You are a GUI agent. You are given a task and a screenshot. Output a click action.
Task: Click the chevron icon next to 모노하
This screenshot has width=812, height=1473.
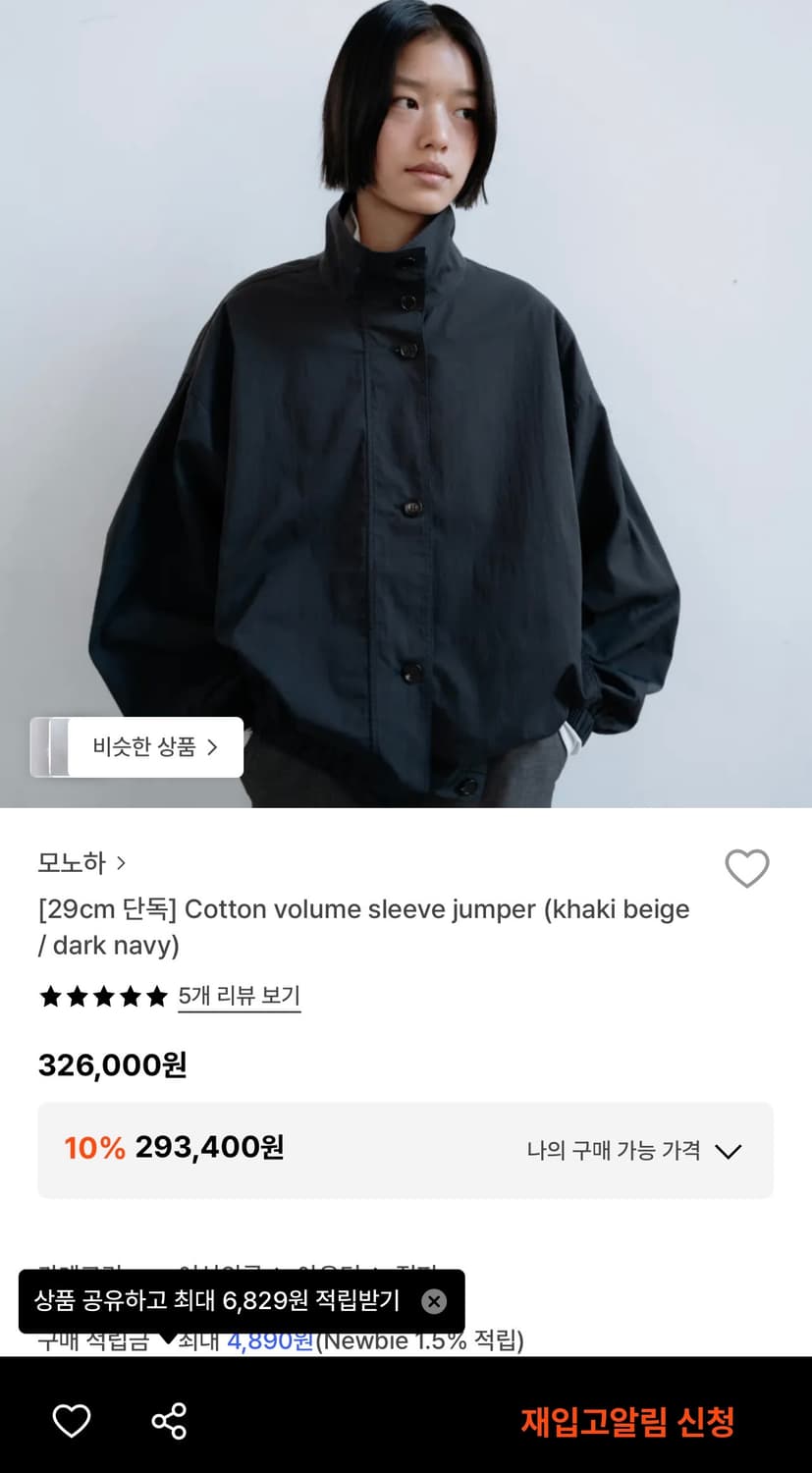tap(122, 863)
